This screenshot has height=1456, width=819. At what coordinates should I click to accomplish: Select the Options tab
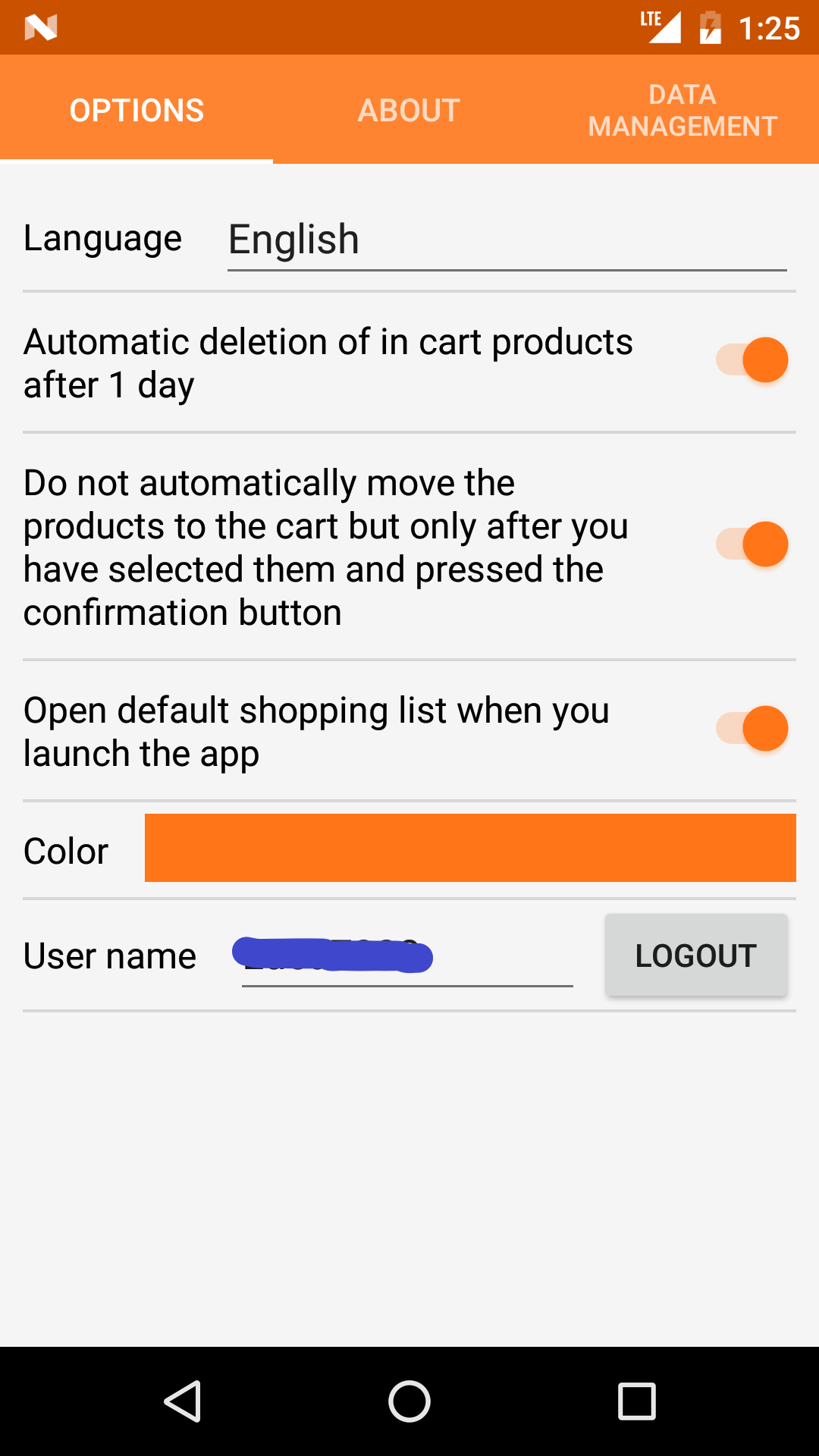click(x=136, y=111)
